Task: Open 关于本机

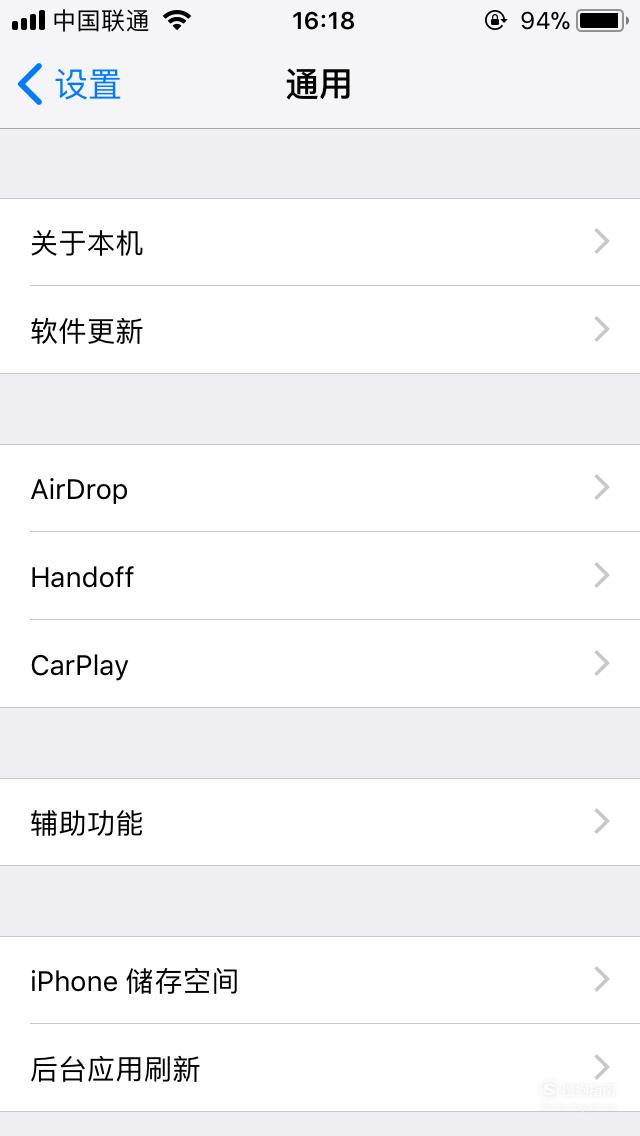Action: tap(320, 242)
